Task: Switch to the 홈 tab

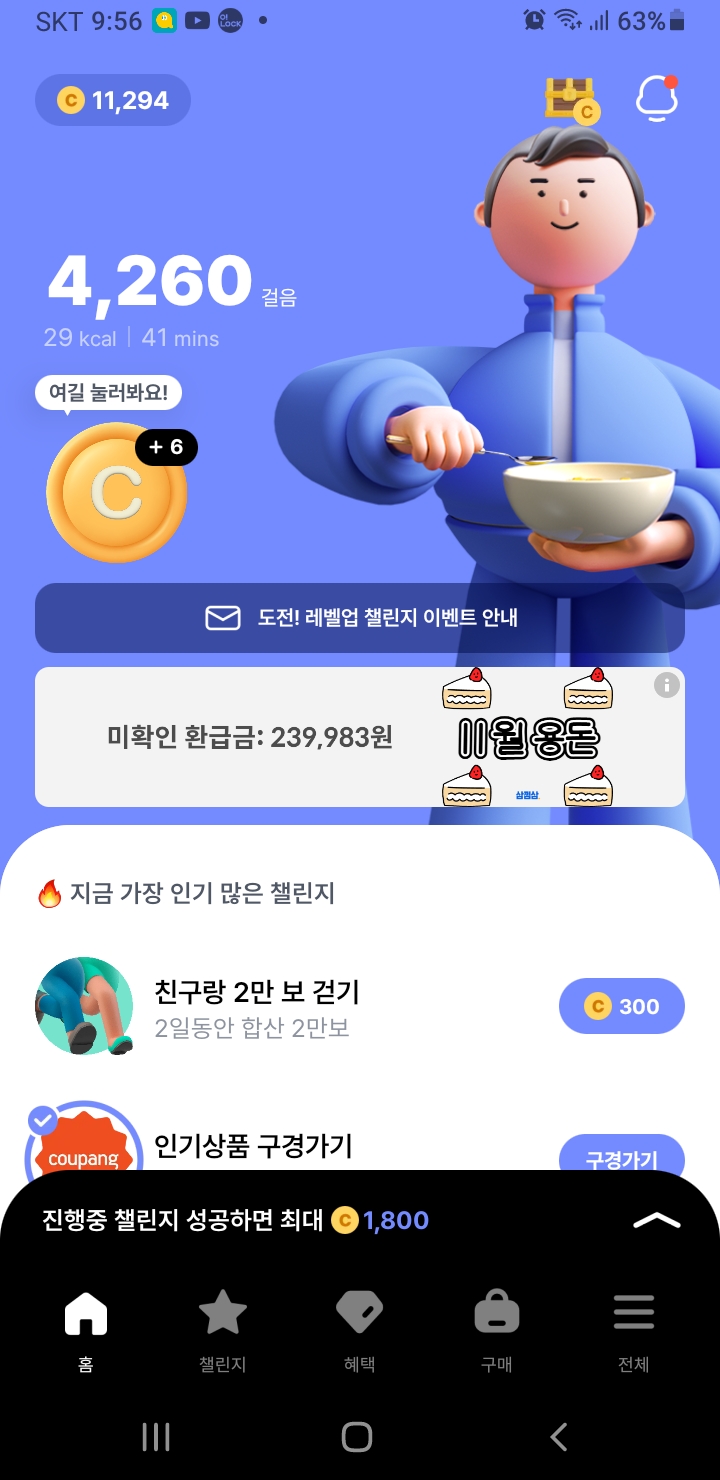Action: click(x=86, y=1328)
